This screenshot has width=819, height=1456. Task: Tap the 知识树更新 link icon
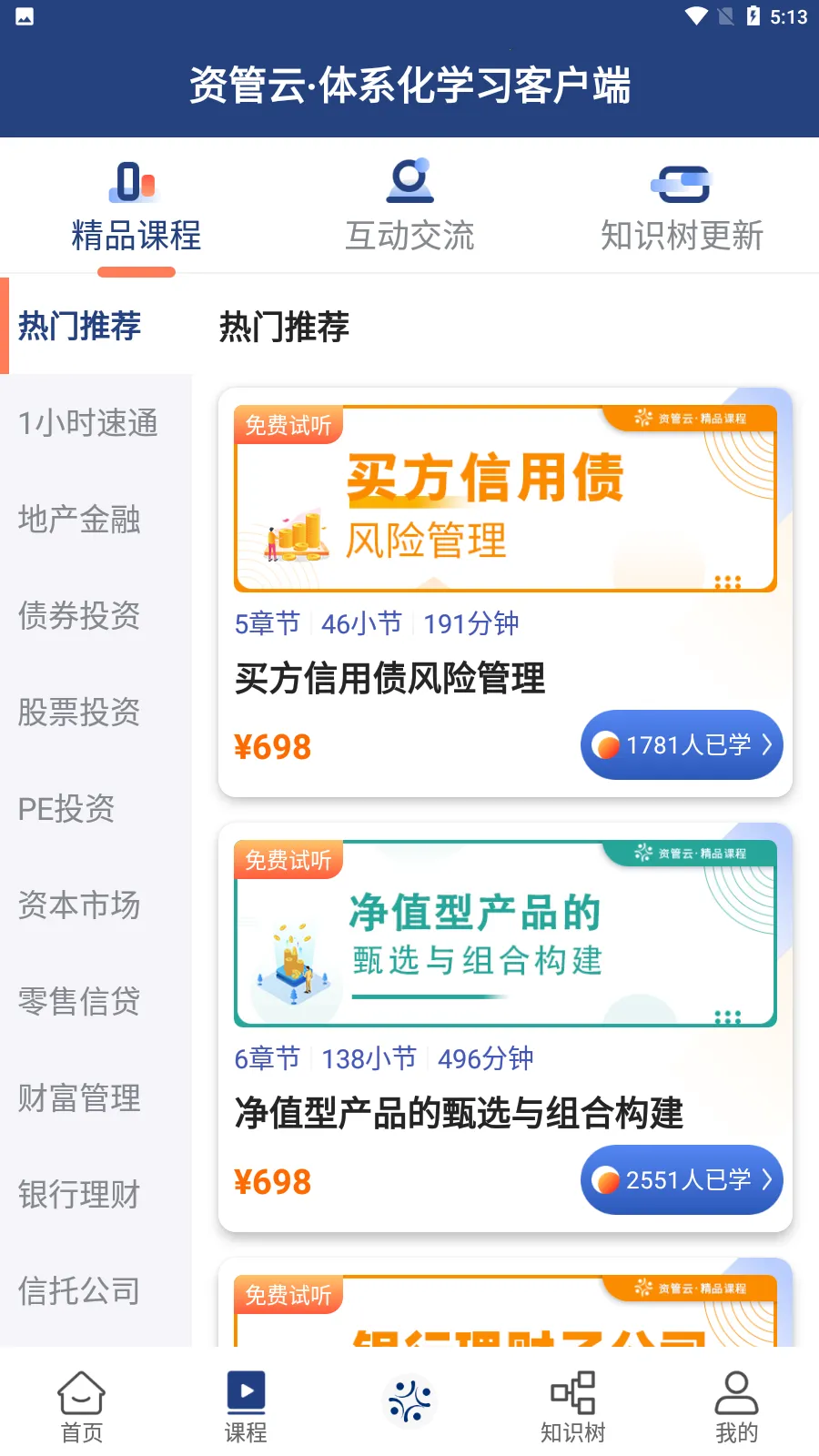click(682, 183)
